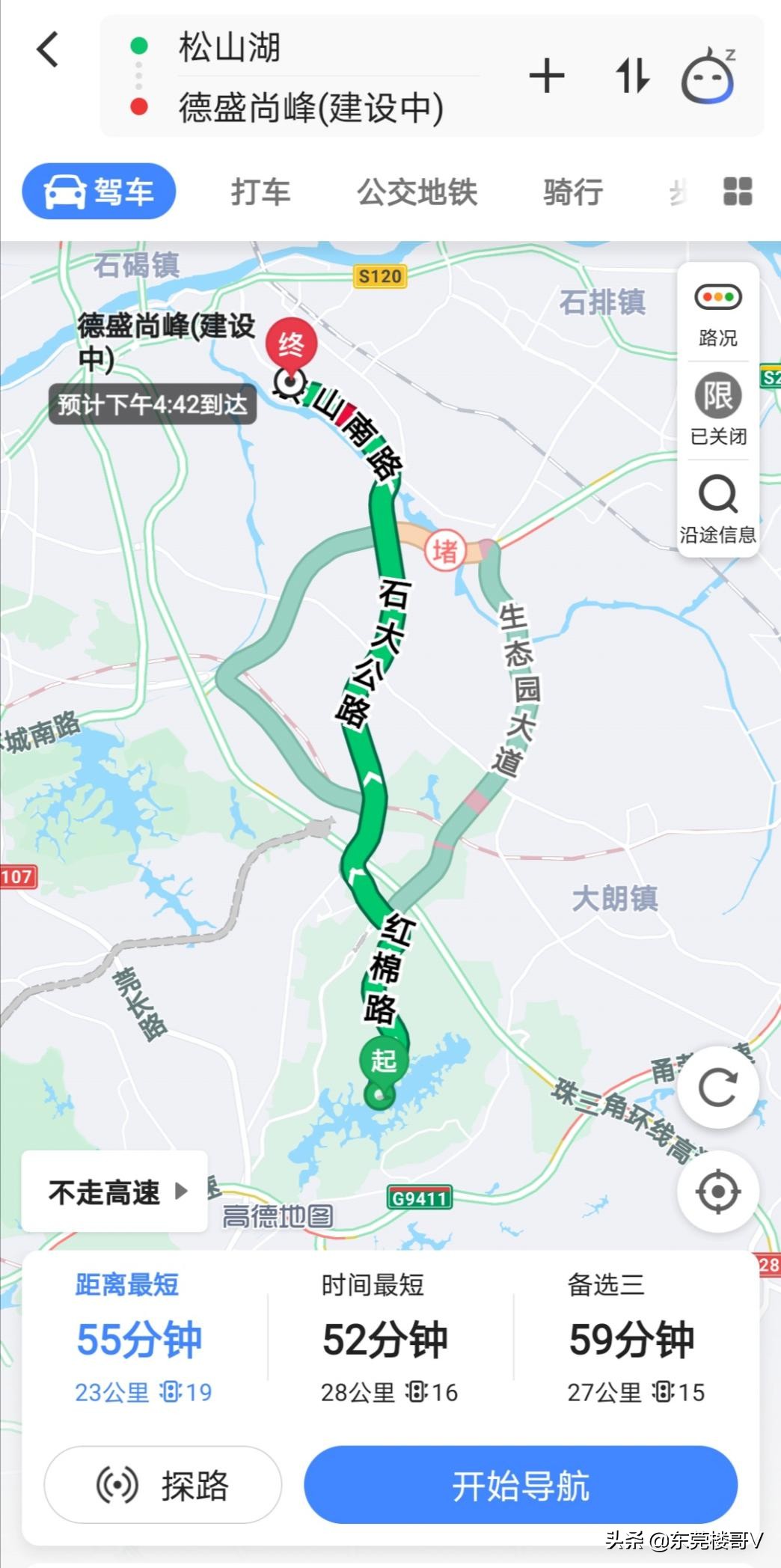Switch to the 打车 tab
Viewport: 781px width, 1568px height.
tap(260, 192)
